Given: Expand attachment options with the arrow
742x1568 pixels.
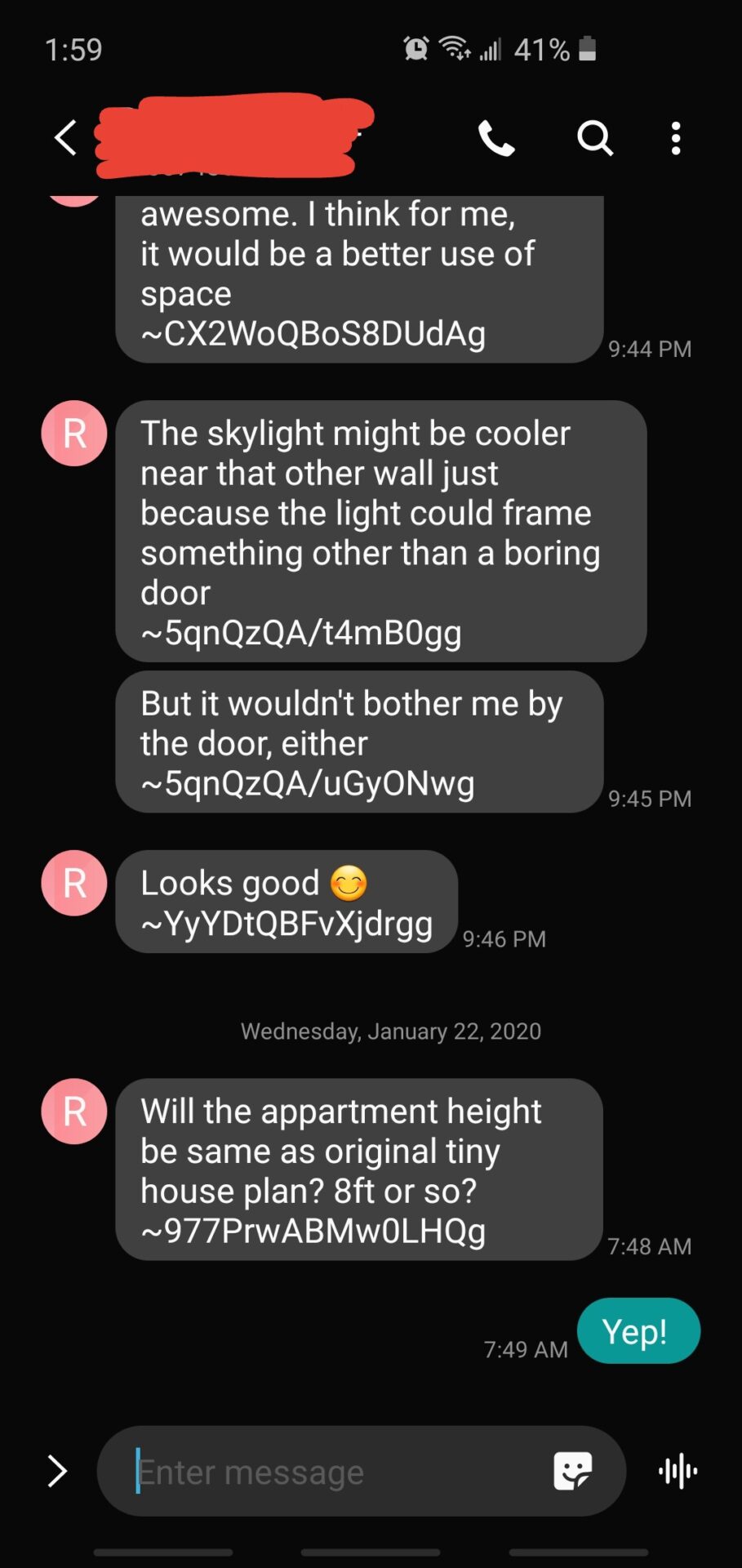Looking at the screenshot, I should (57, 1471).
